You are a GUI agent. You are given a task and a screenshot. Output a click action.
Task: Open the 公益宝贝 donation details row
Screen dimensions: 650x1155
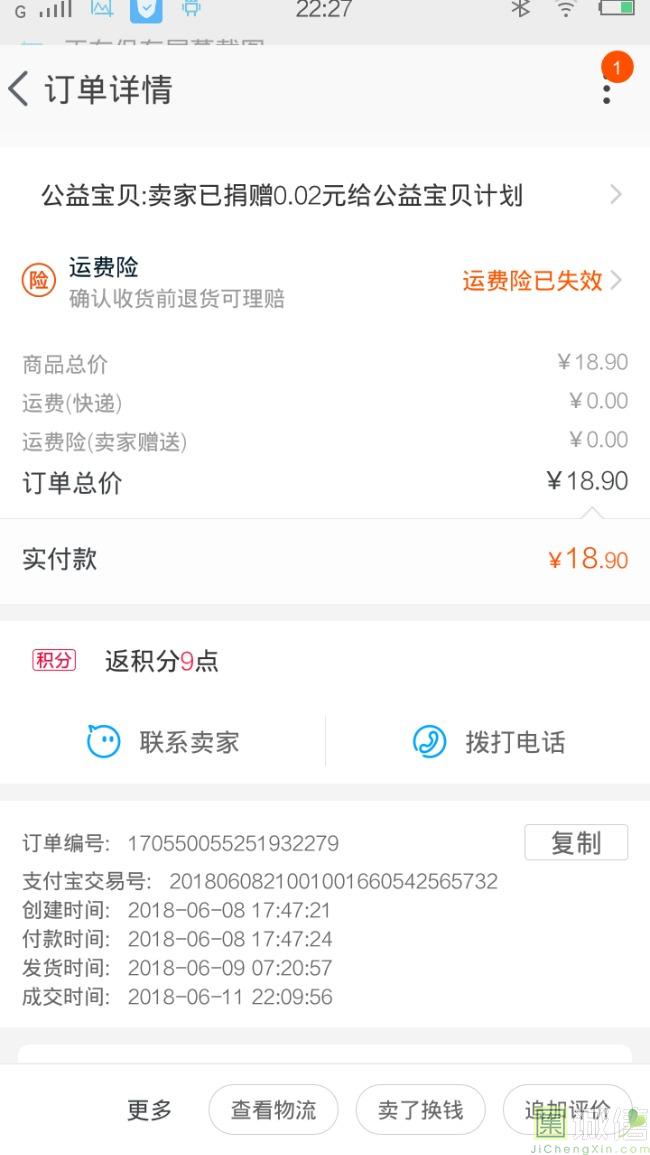tap(325, 195)
